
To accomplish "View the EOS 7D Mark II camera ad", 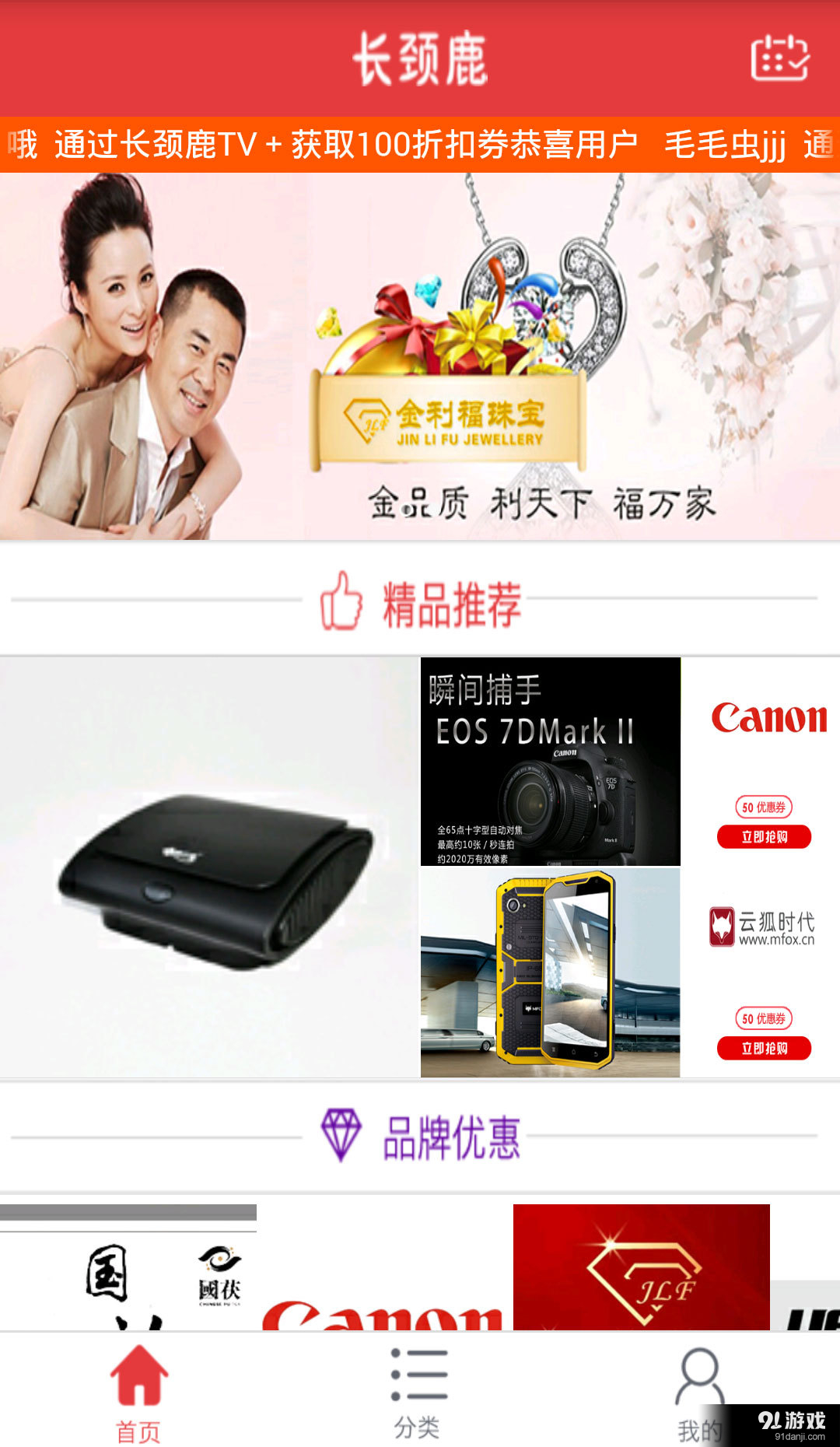I will click(x=552, y=762).
